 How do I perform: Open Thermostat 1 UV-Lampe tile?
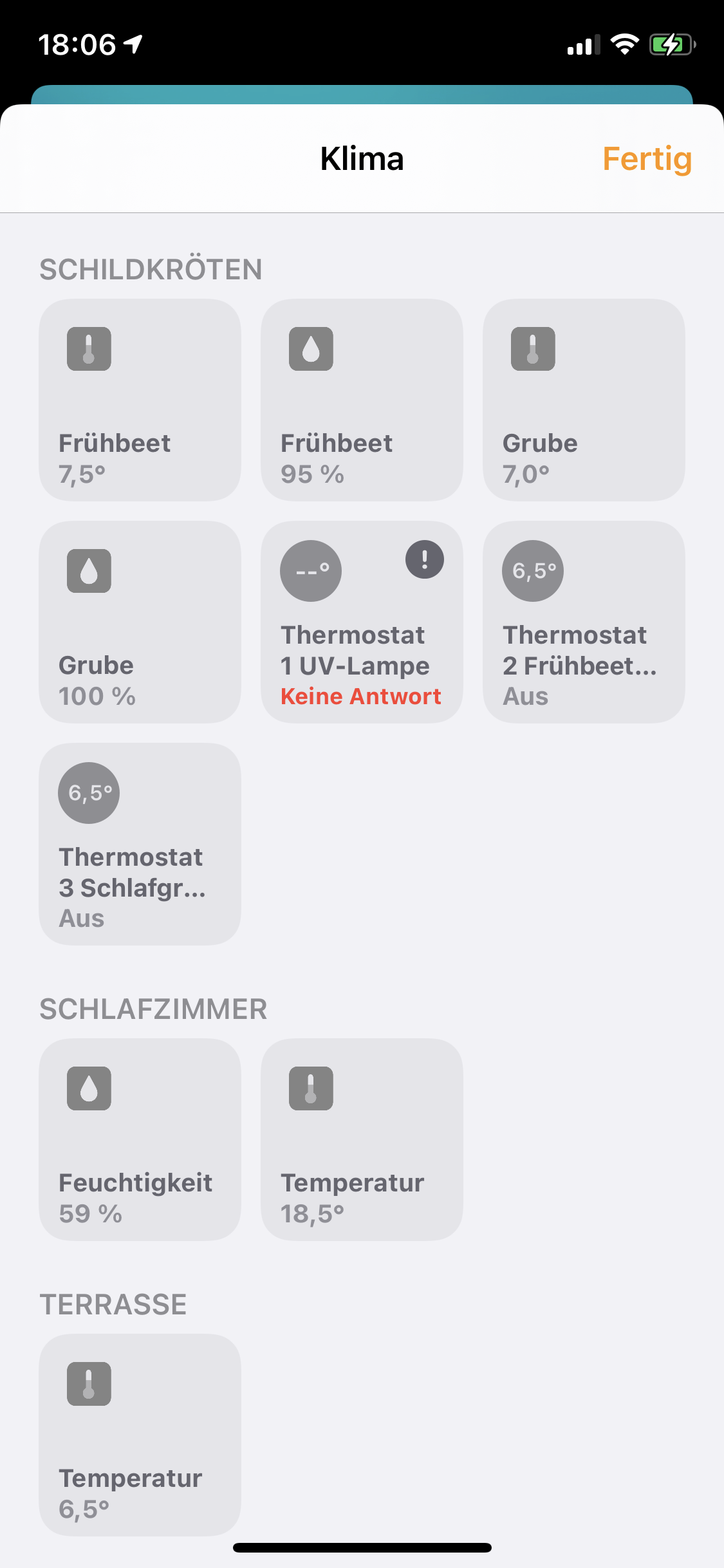tap(362, 622)
